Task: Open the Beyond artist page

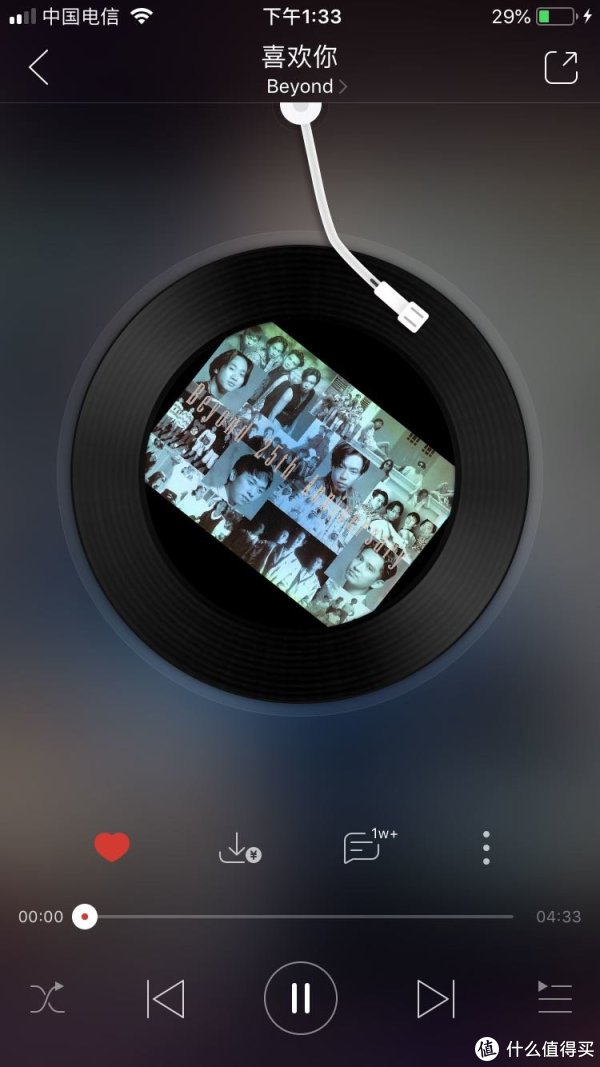Action: [307, 86]
